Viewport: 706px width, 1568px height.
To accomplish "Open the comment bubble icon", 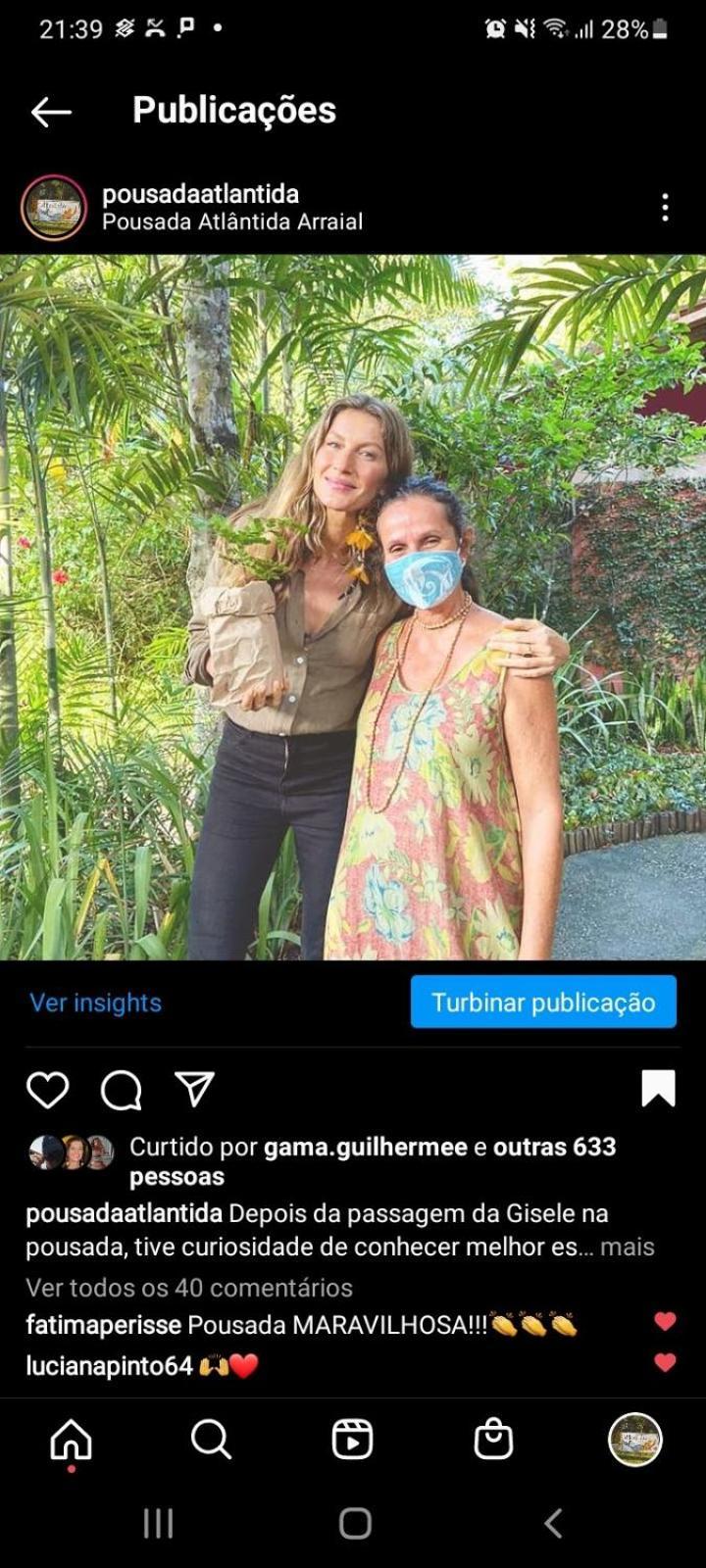I will pos(121,1090).
